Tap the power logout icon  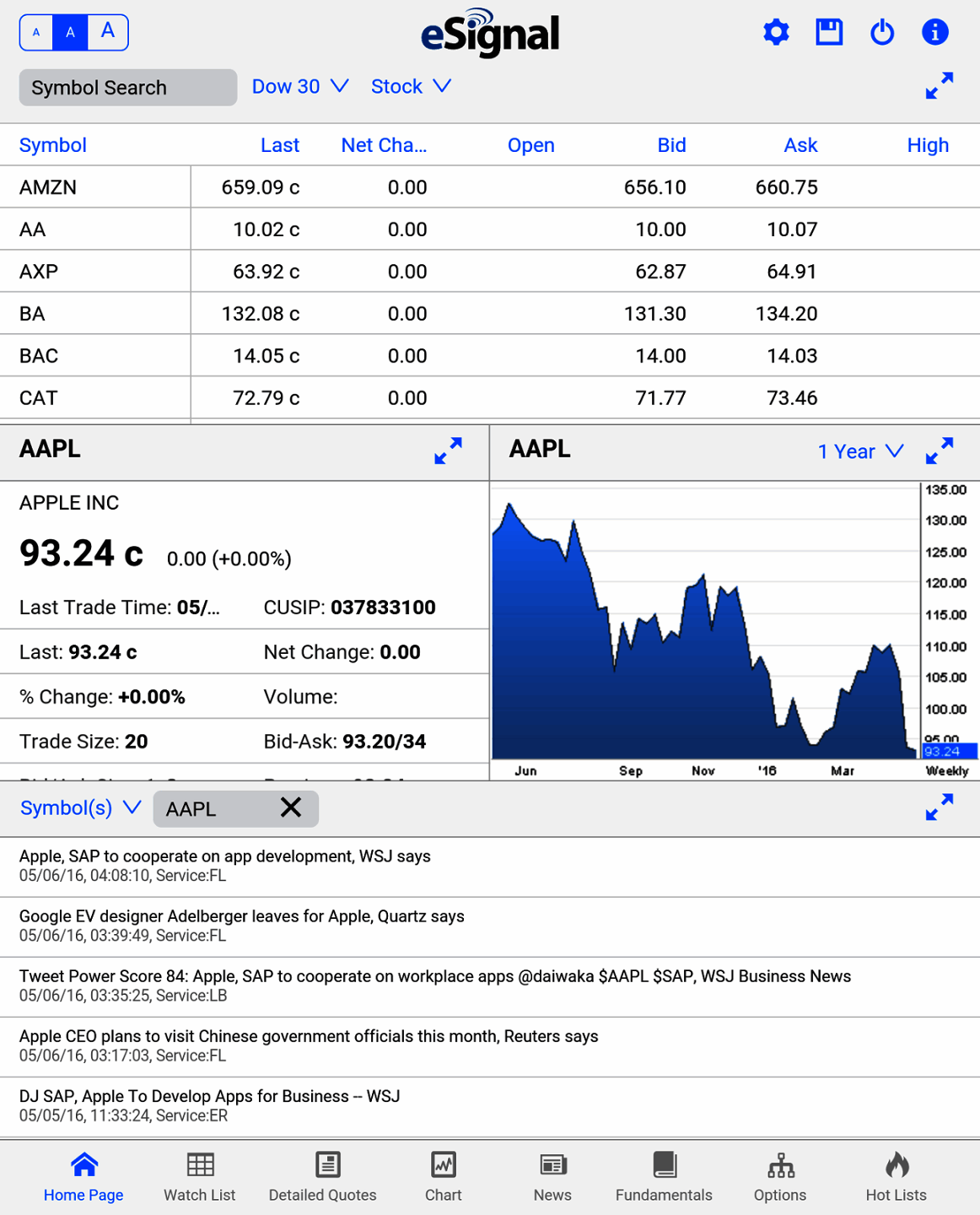[882, 33]
